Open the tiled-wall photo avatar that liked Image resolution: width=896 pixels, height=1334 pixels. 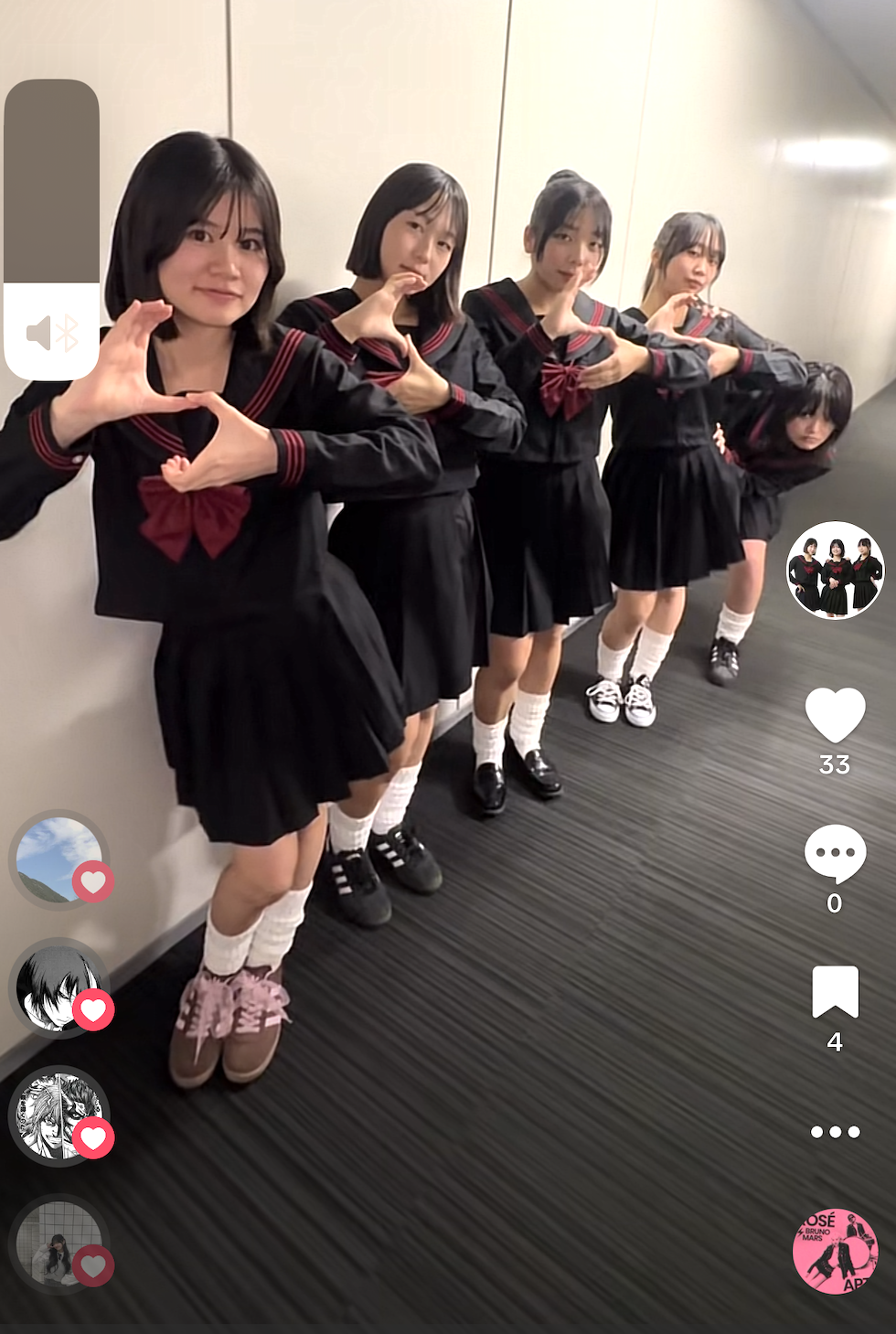(x=59, y=1243)
